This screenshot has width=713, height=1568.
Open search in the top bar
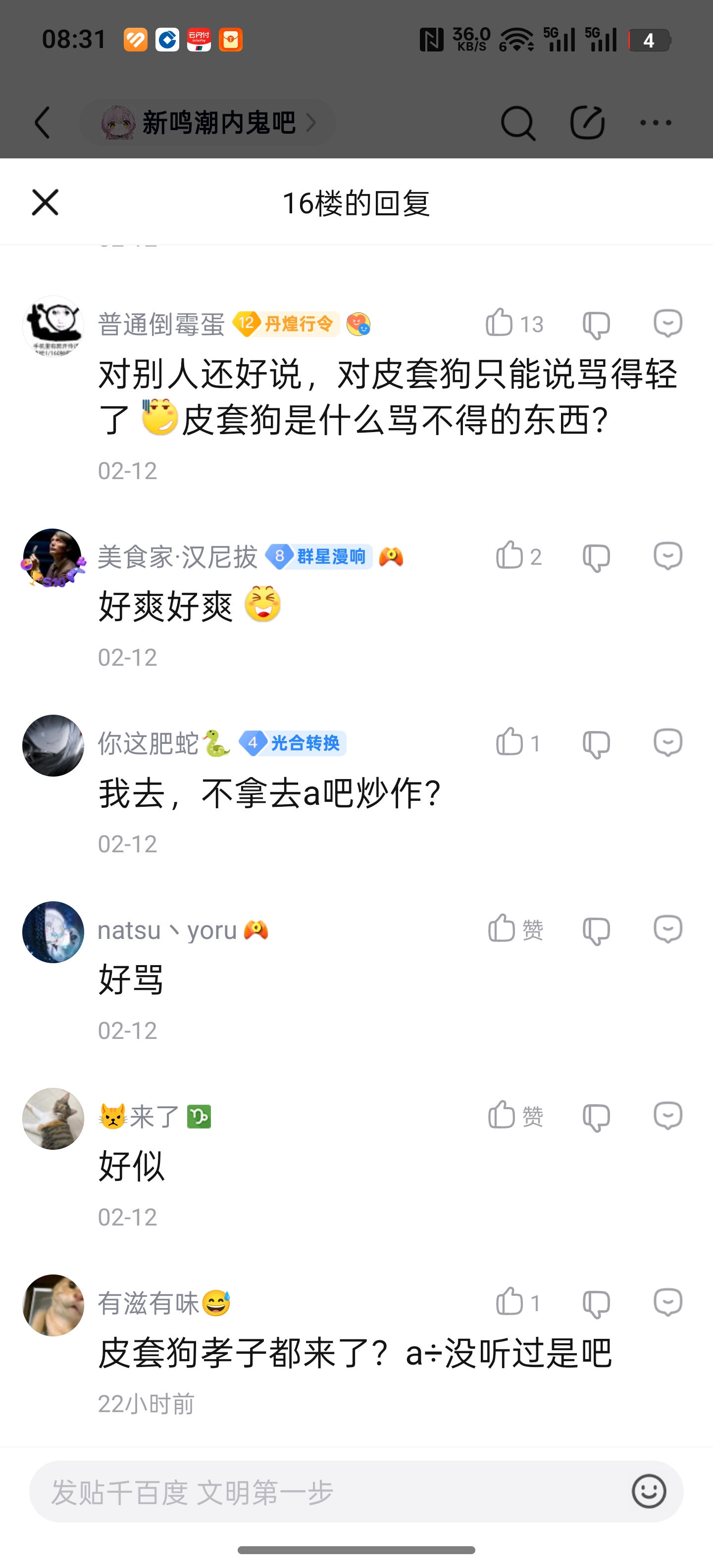(x=517, y=123)
